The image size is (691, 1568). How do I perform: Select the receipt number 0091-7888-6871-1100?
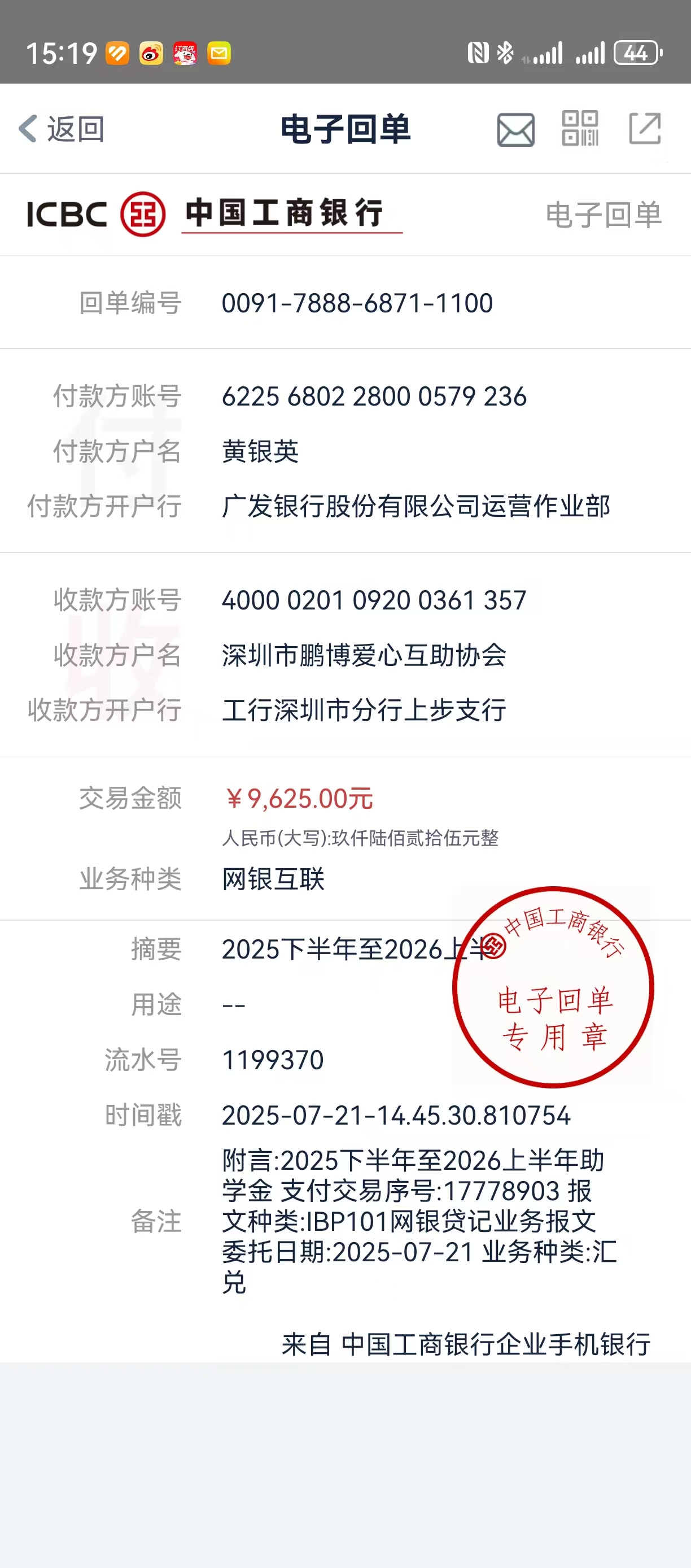[x=356, y=303]
